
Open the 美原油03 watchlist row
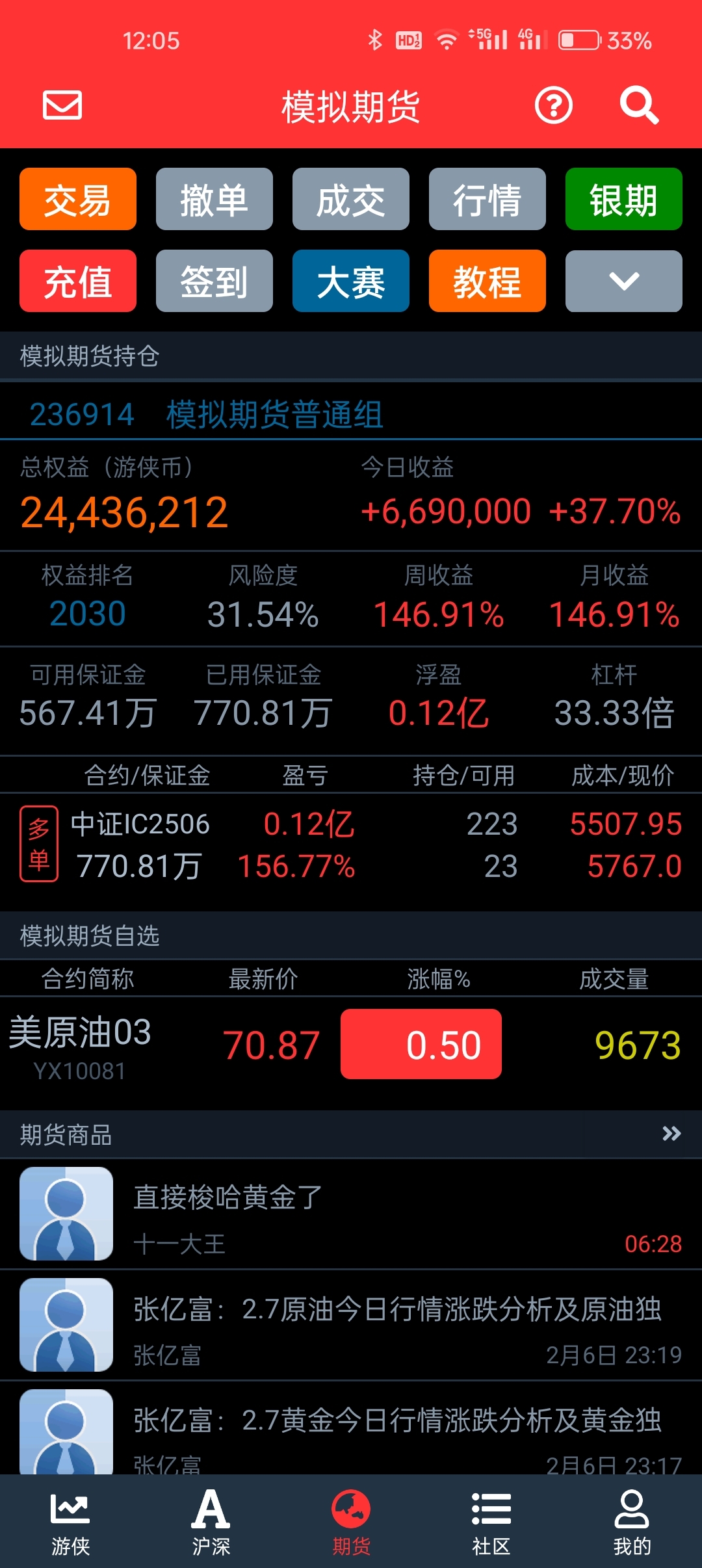[x=351, y=1045]
